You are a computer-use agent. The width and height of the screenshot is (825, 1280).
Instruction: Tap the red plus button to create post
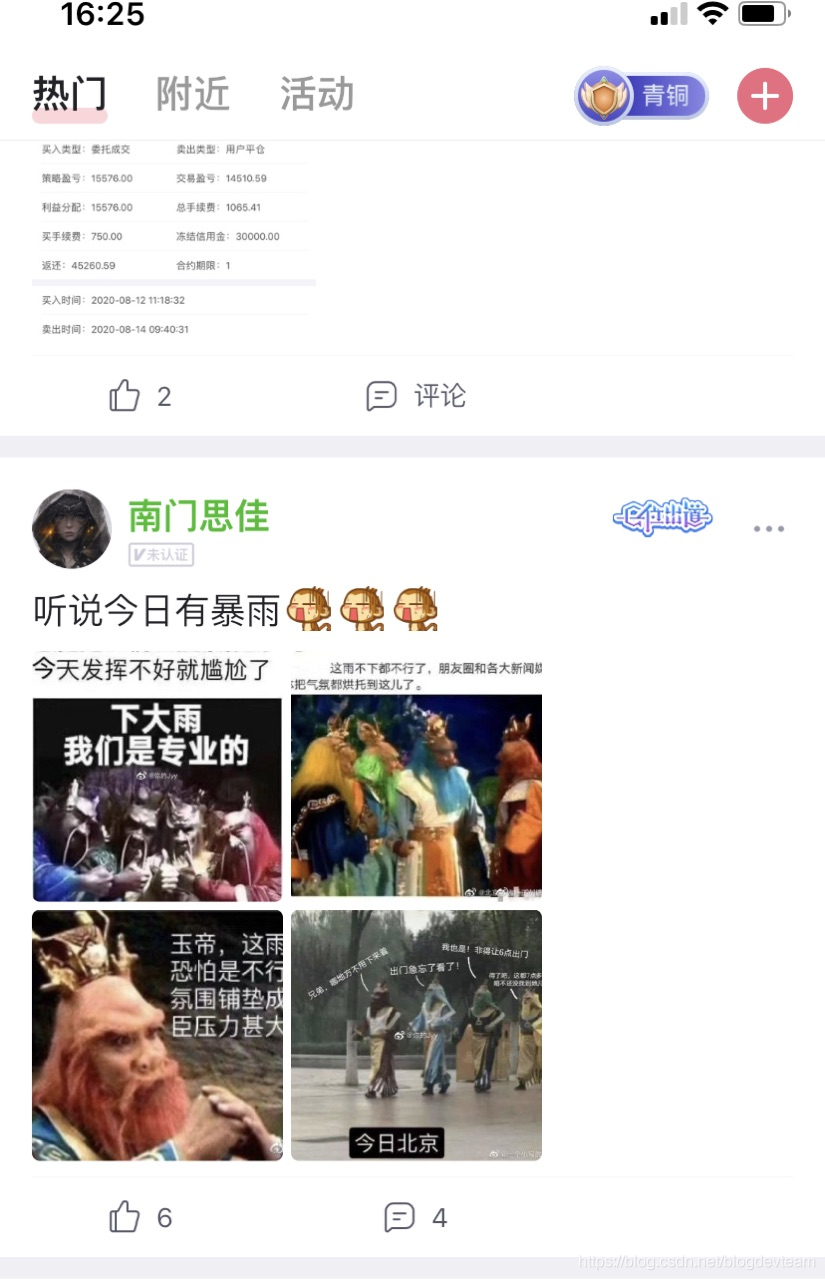click(764, 96)
